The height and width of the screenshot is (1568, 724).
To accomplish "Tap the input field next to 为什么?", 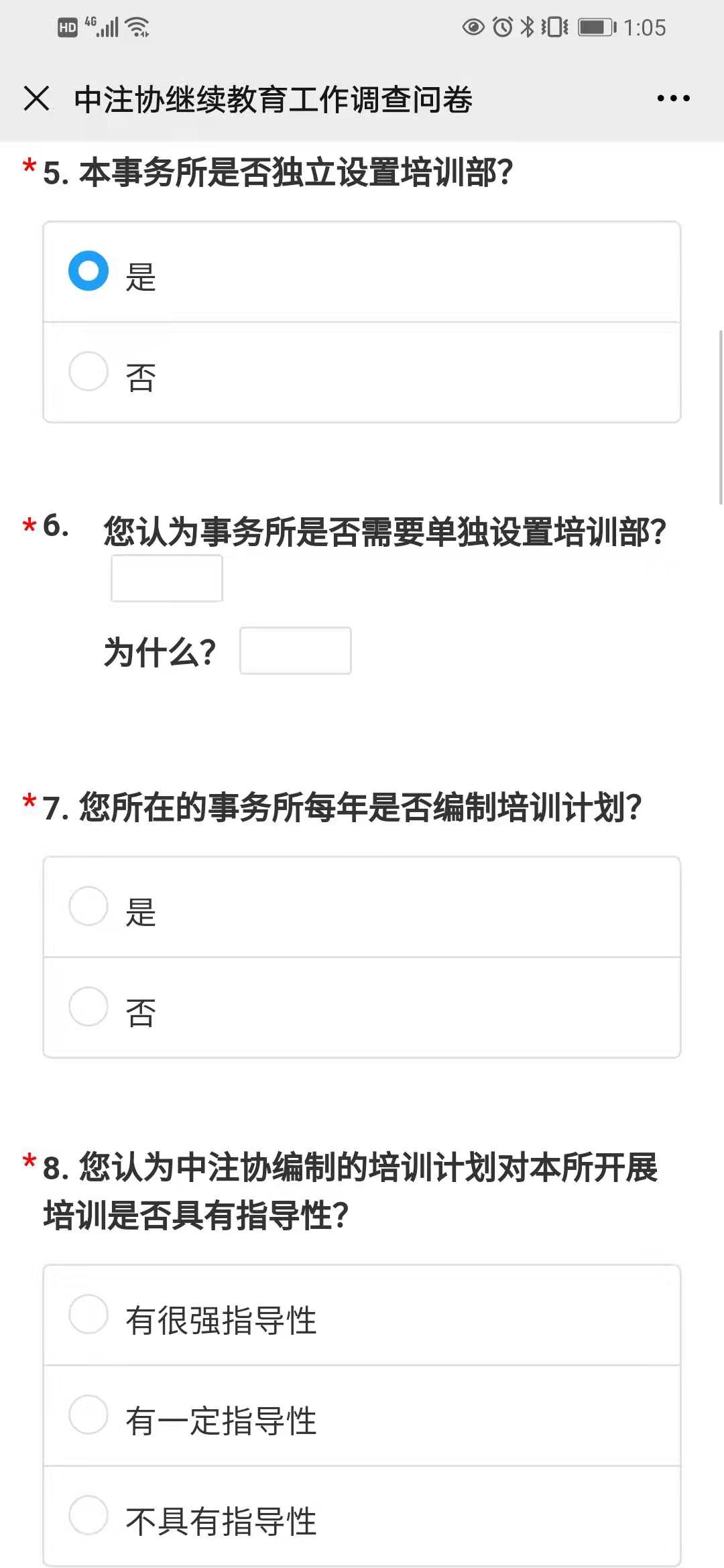I will (x=295, y=651).
